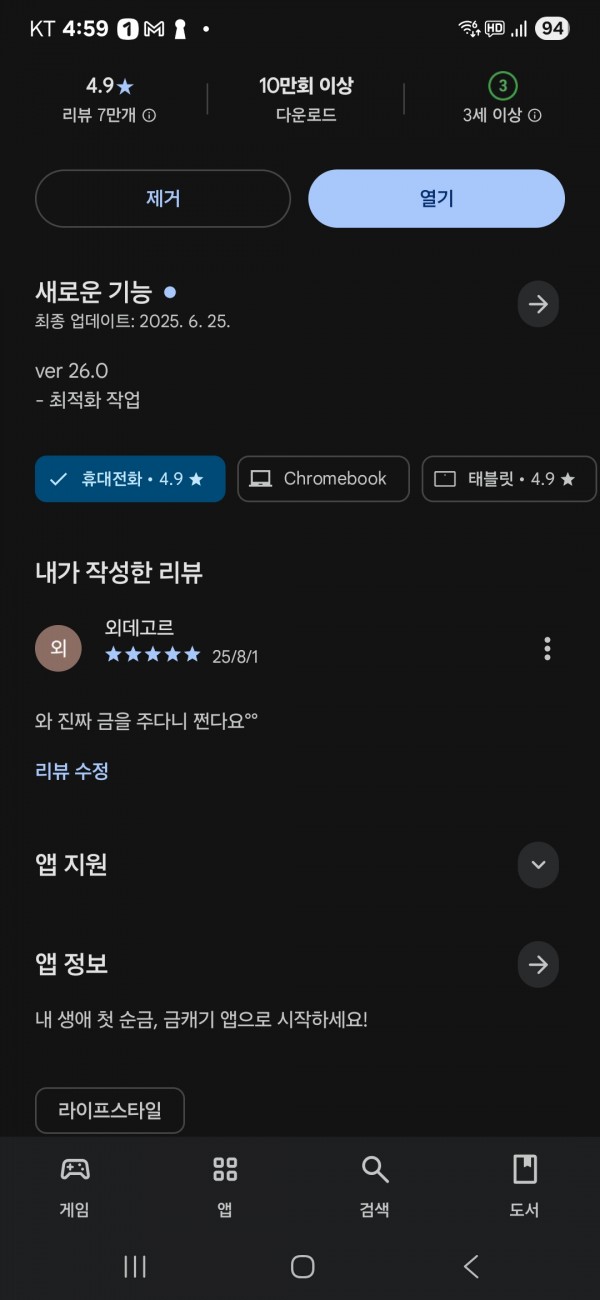Tap the 제거 uninstall button
600x1300 pixels.
[163, 199]
